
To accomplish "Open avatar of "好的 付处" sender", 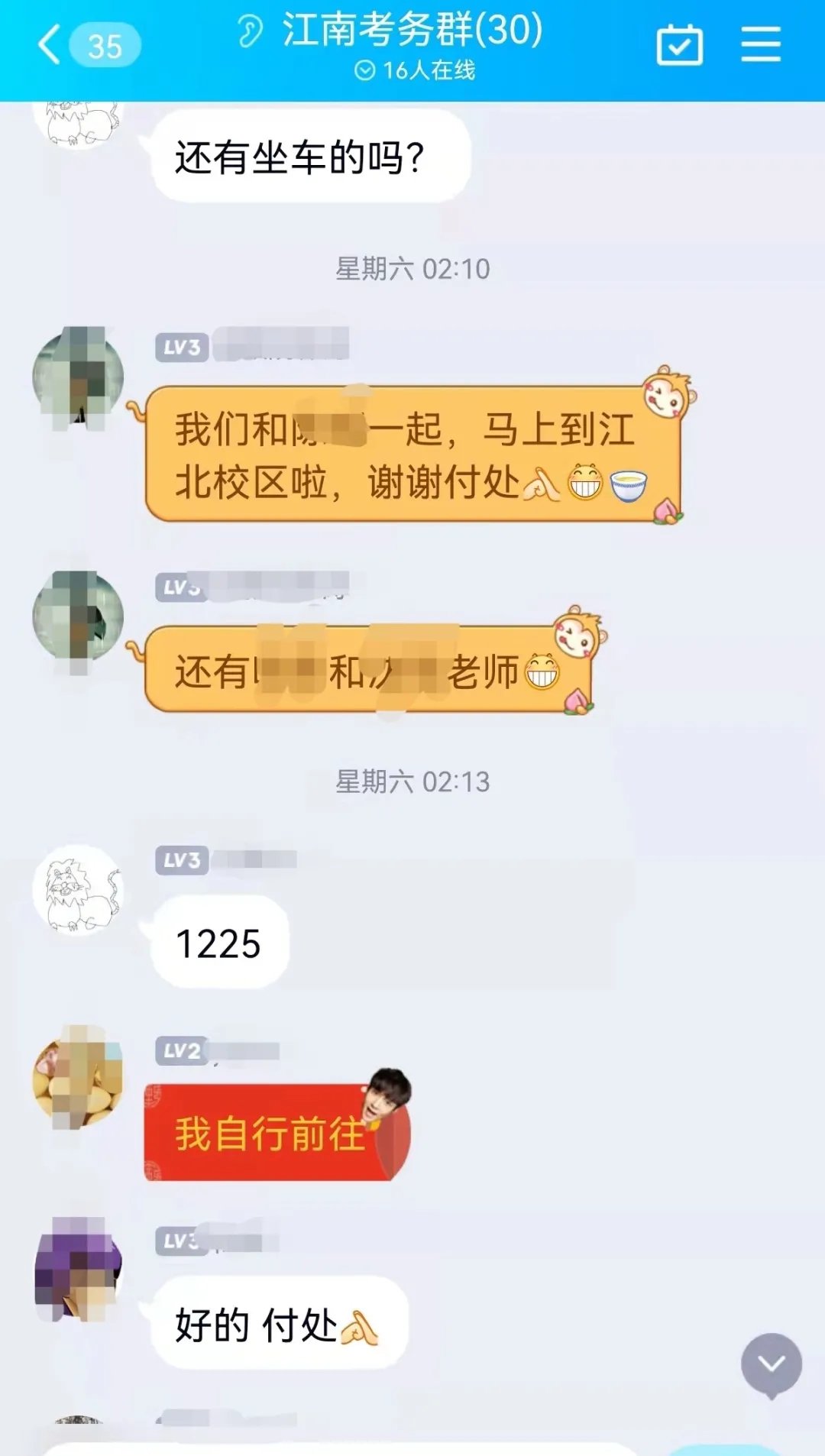I will point(78,1268).
